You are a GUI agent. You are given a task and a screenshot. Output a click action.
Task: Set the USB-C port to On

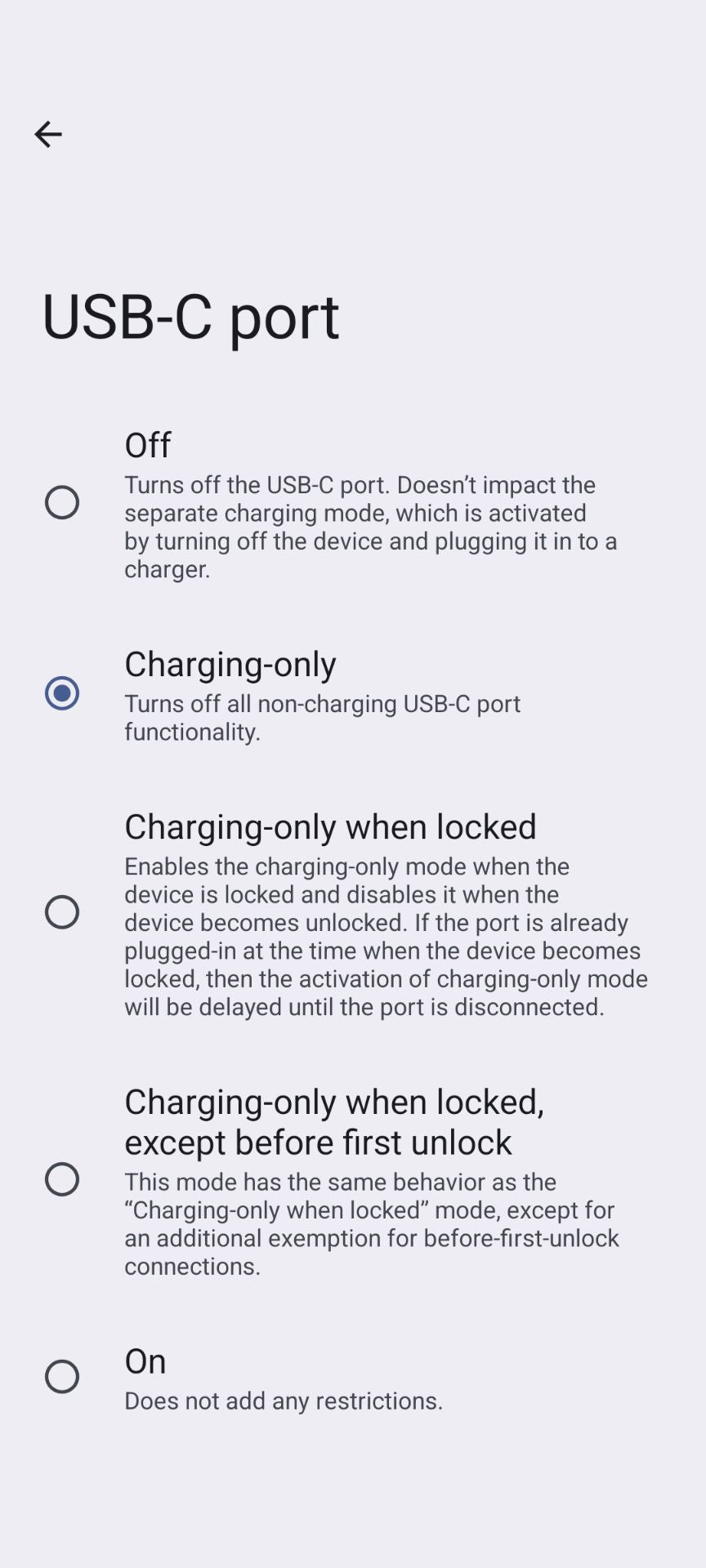tap(62, 1377)
